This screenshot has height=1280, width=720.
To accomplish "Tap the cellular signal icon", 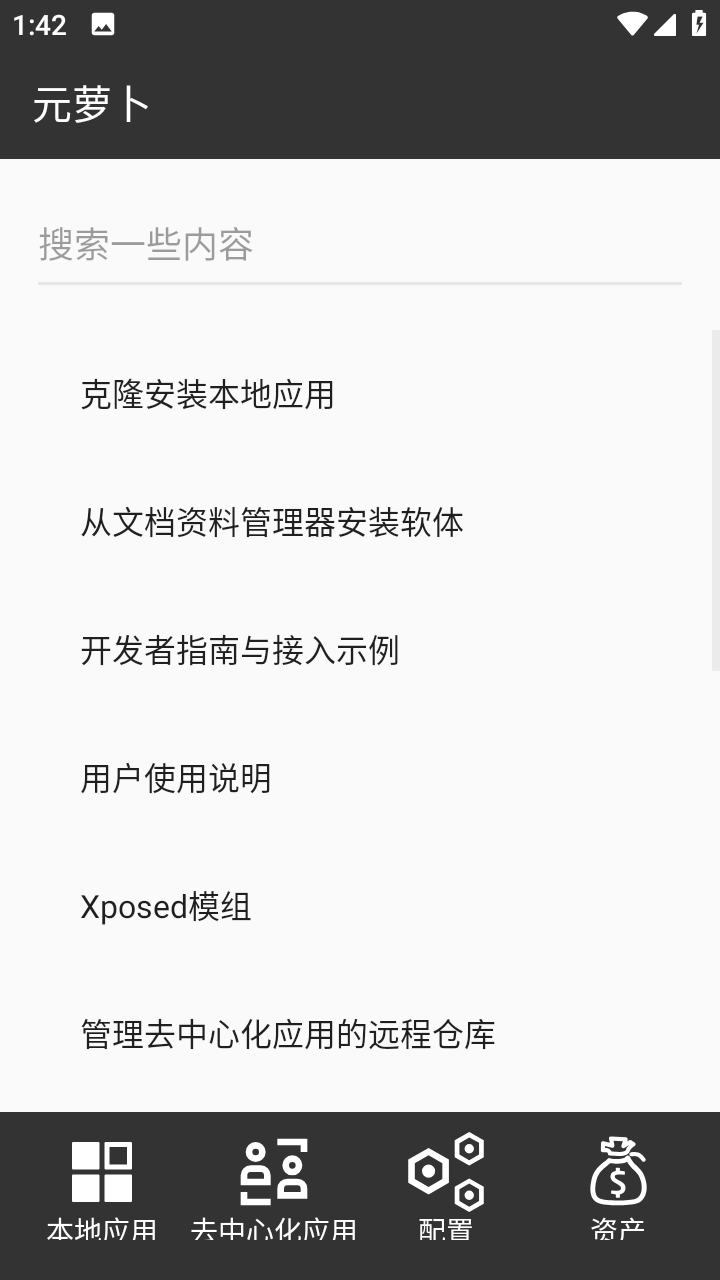I will (666, 25).
